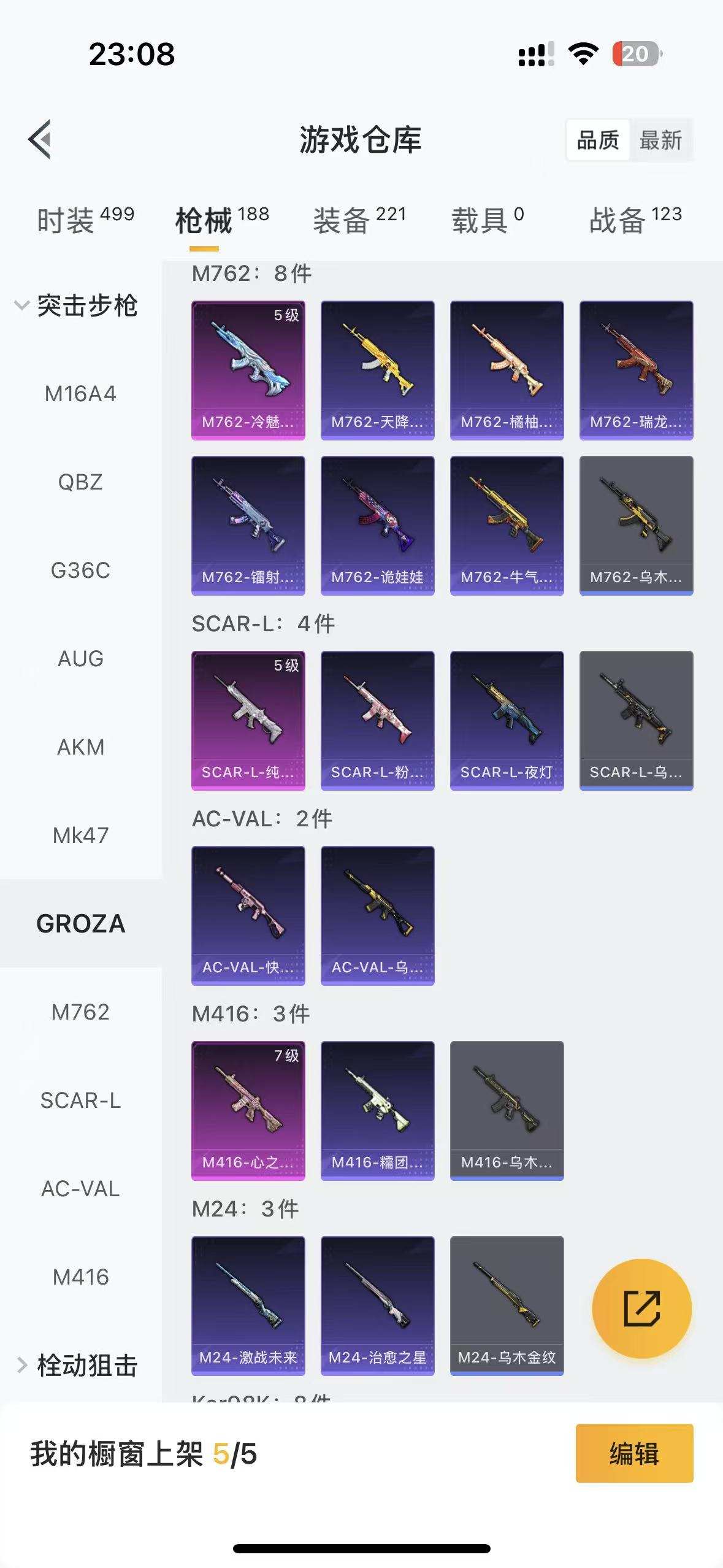Tap the 编辑 button
The width and height of the screenshot is (723, 1568).
(634, 1453)
